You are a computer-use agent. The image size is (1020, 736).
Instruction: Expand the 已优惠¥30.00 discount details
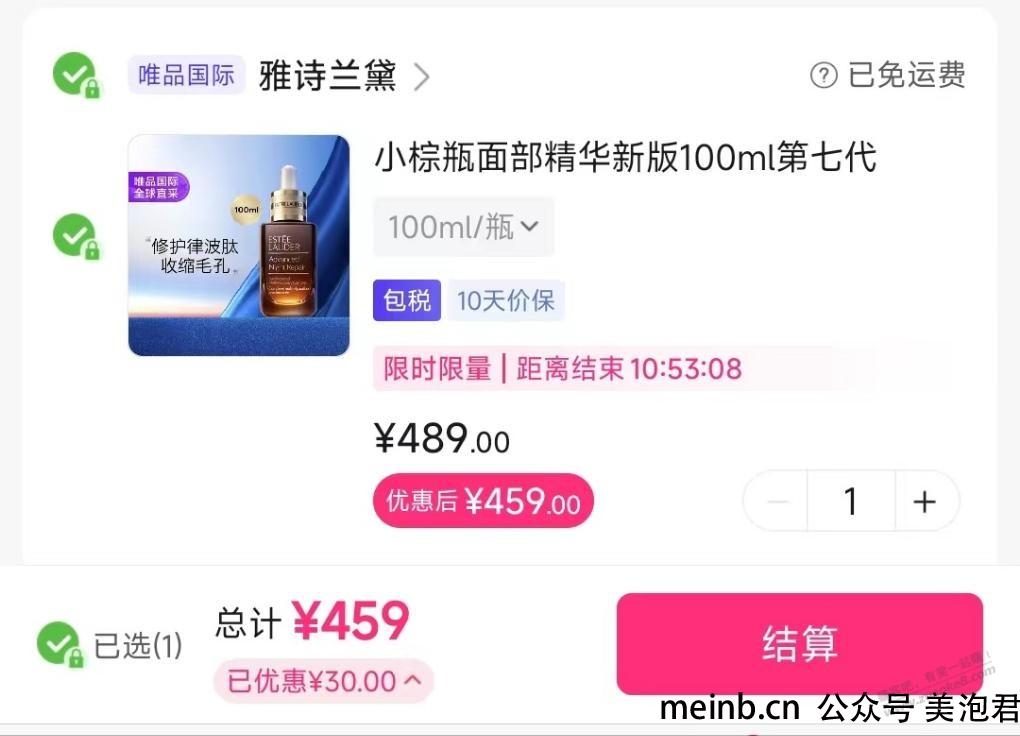(x=323, y=682)
